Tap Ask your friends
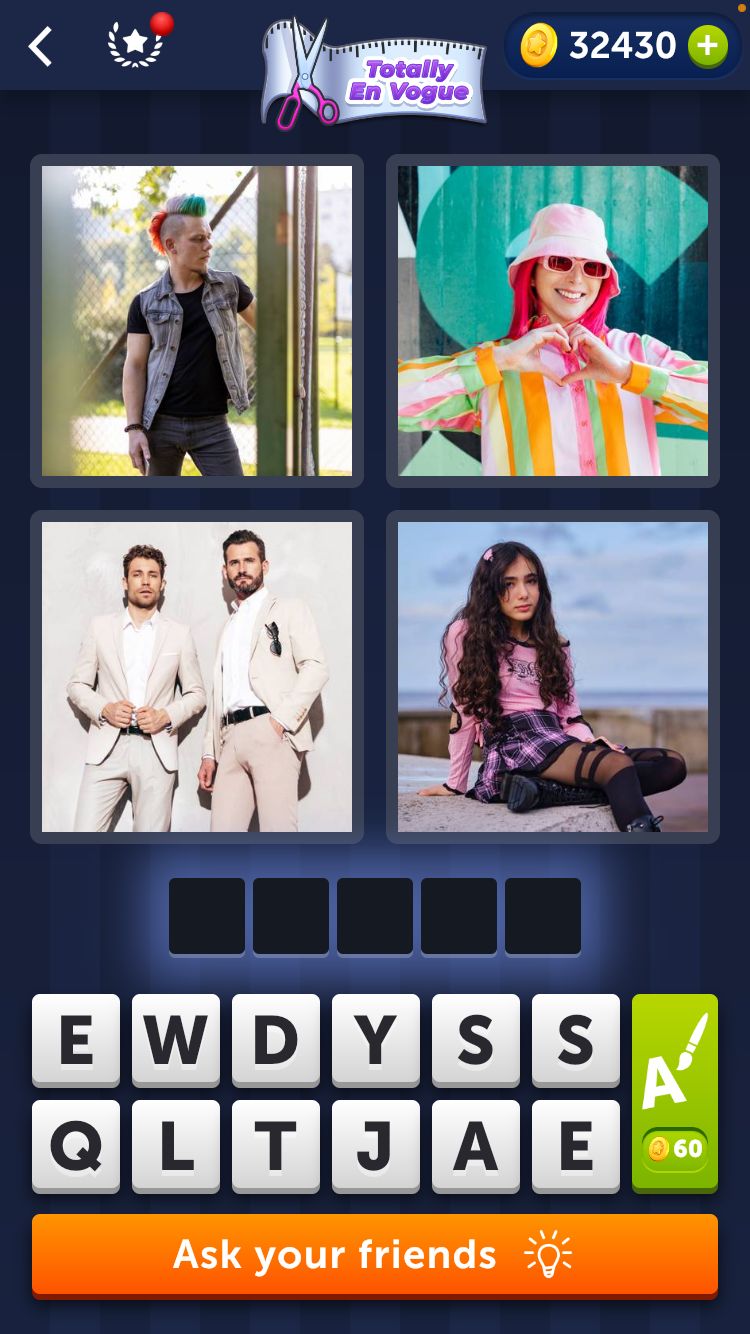750x1334 pixels. (x=375, y=1255)
